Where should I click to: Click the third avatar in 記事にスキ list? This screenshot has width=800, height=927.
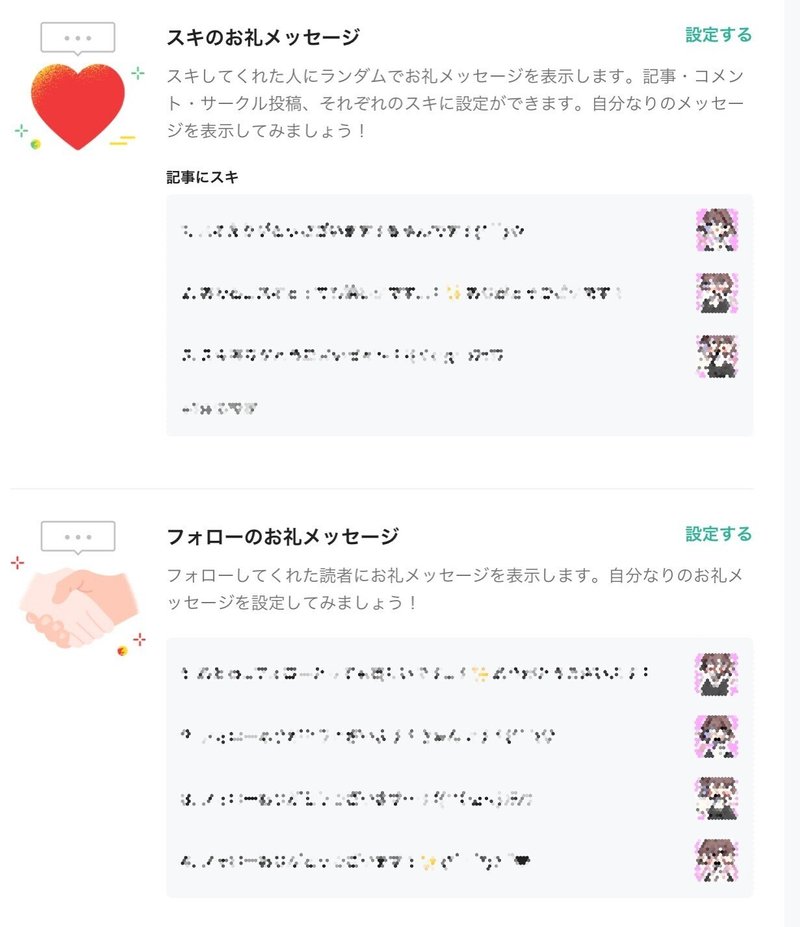point(717,355)
